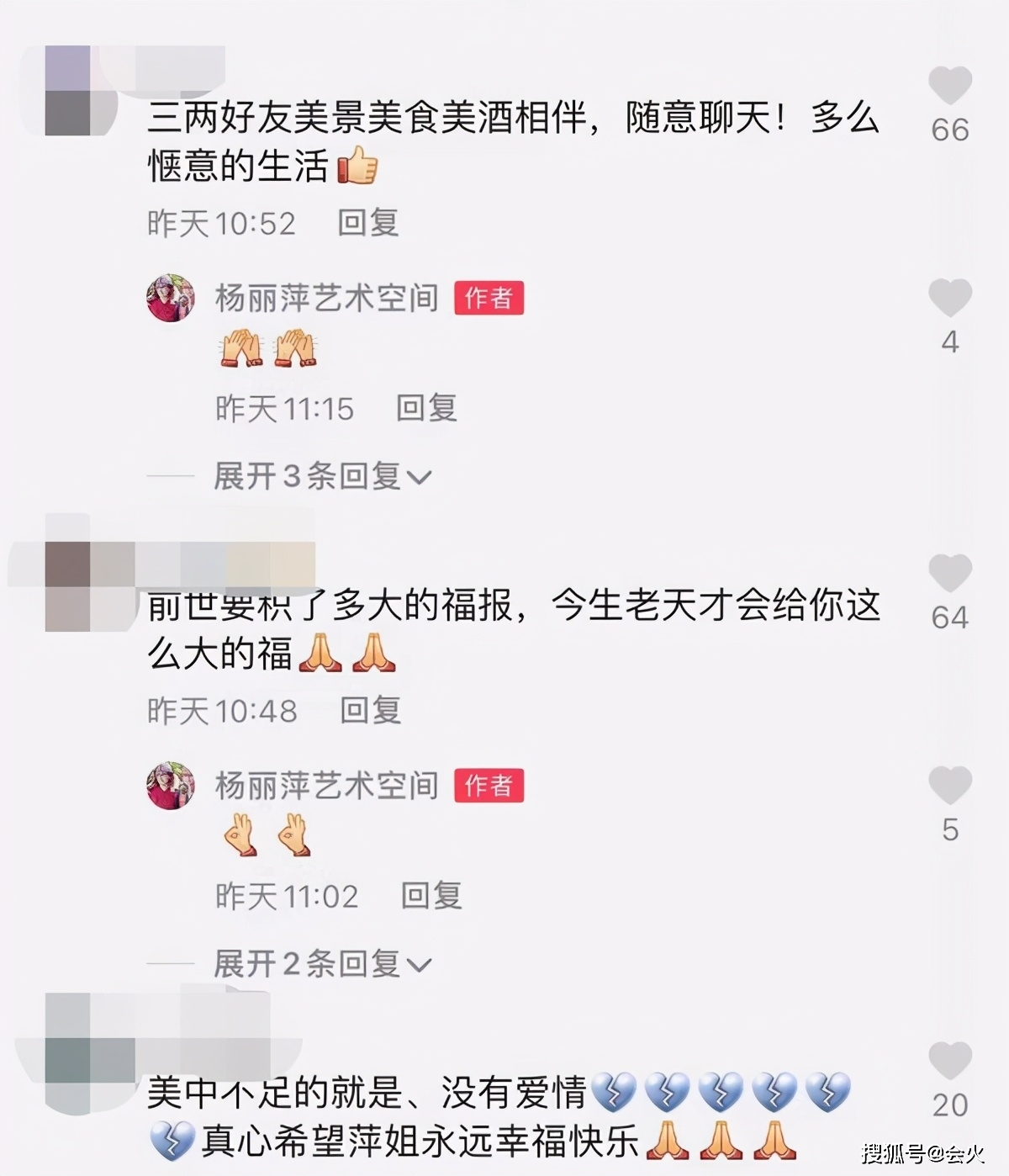1009x1176 pixels.
Task: Open 杨丽萍艺术空间 avatar on 昨天11:15 reply
Action: coord(171,298)
